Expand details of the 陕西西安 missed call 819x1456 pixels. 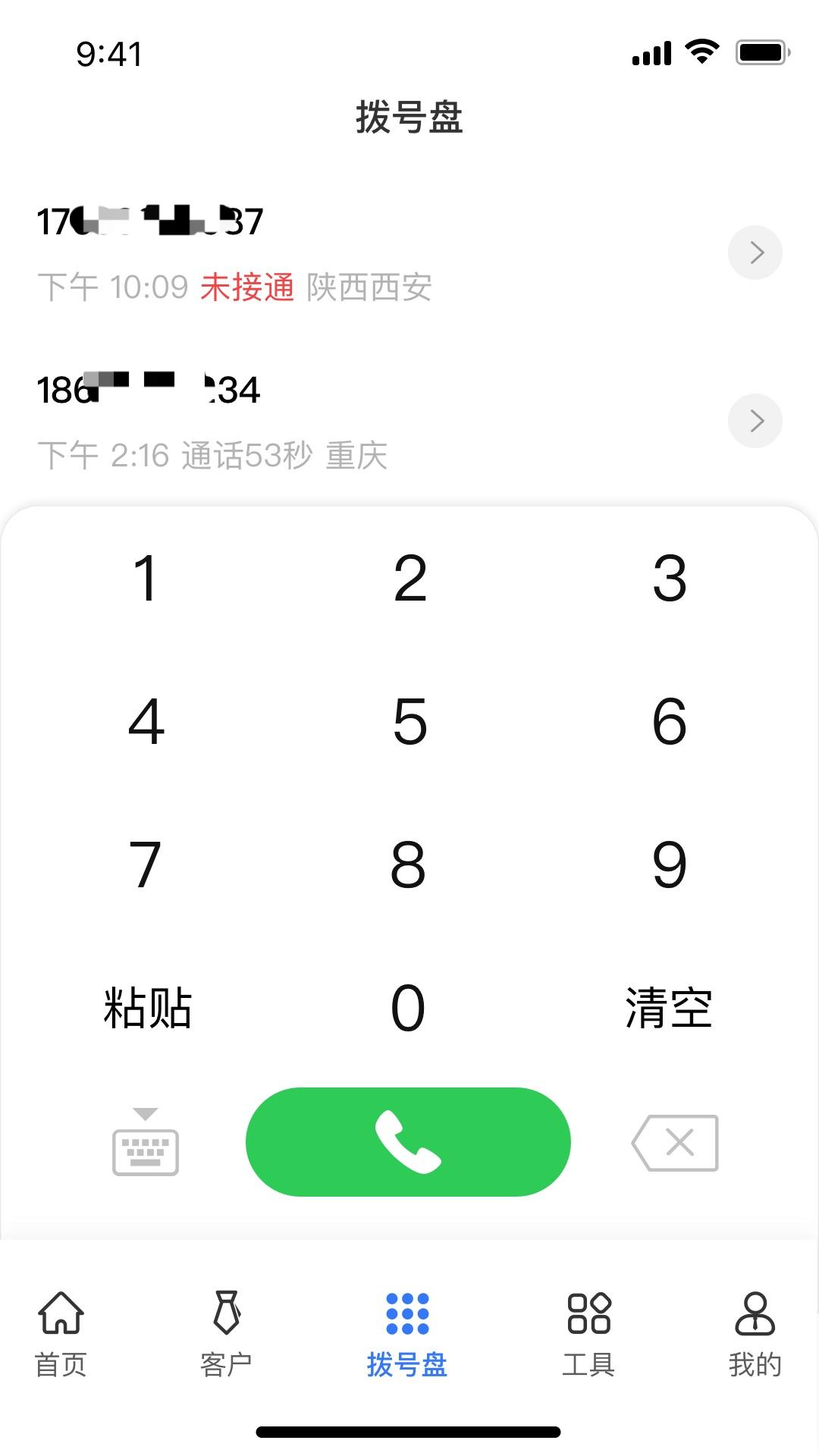tap(755, 253)
